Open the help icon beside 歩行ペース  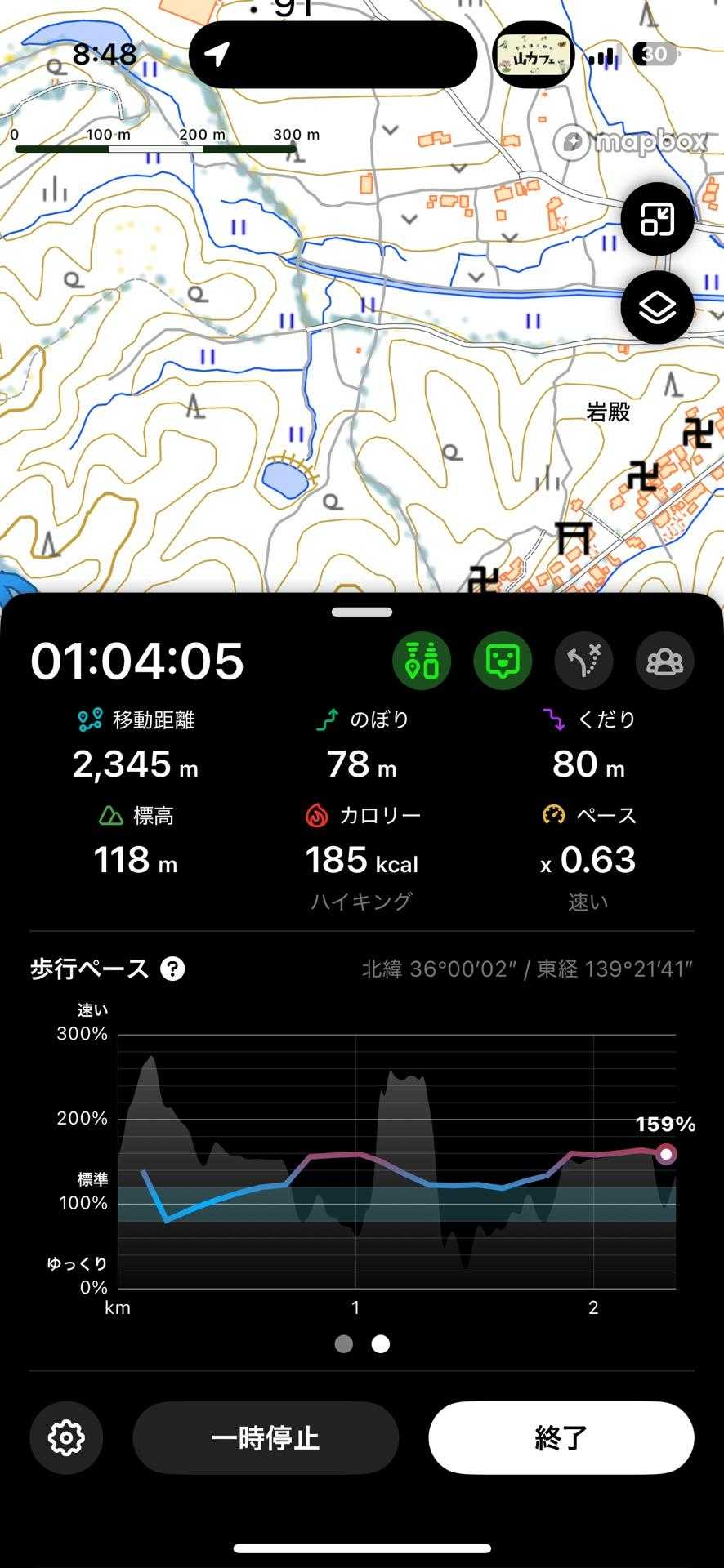coord(172,969)
